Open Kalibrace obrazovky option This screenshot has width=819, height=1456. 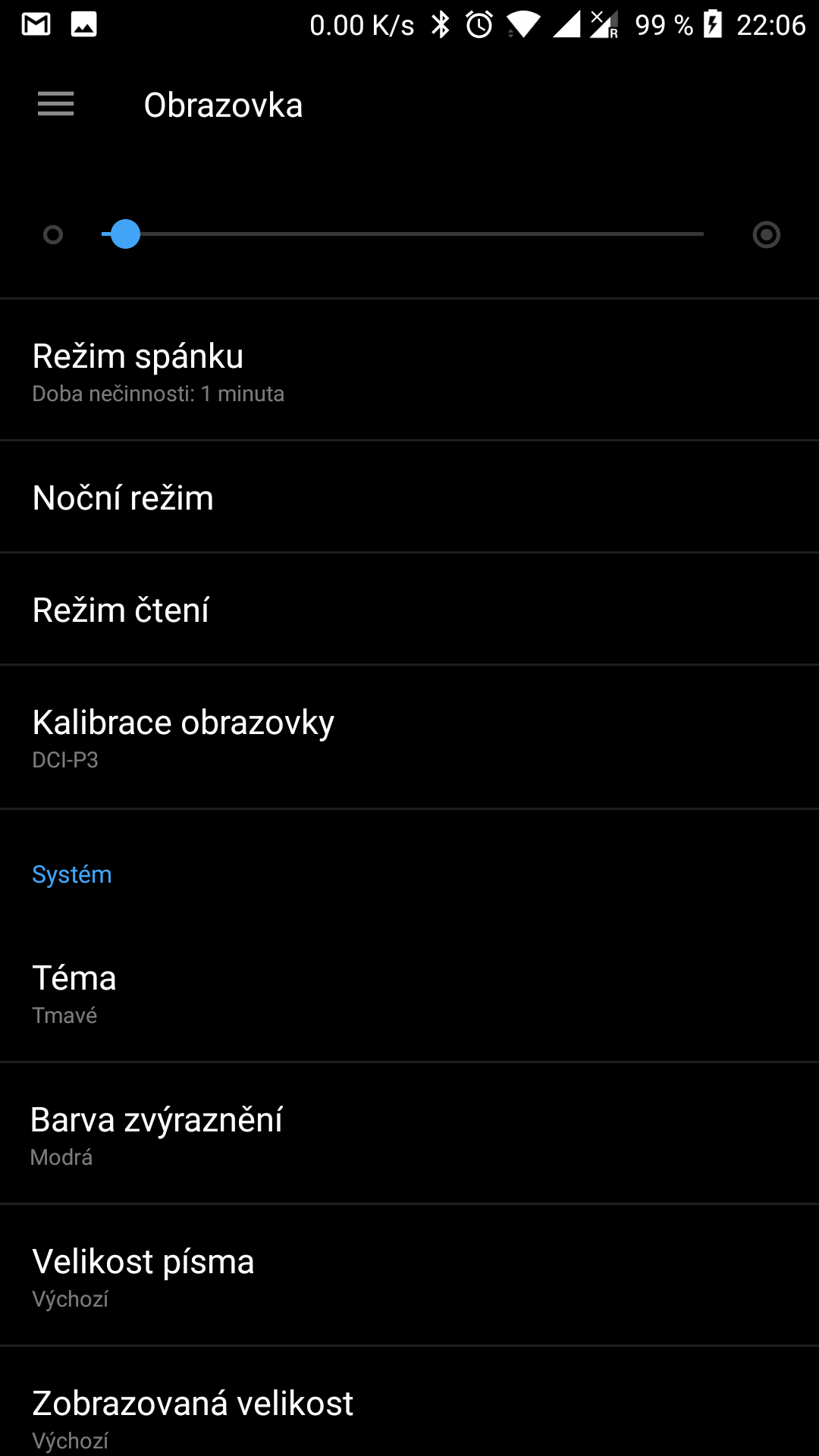tap(409, 737)
